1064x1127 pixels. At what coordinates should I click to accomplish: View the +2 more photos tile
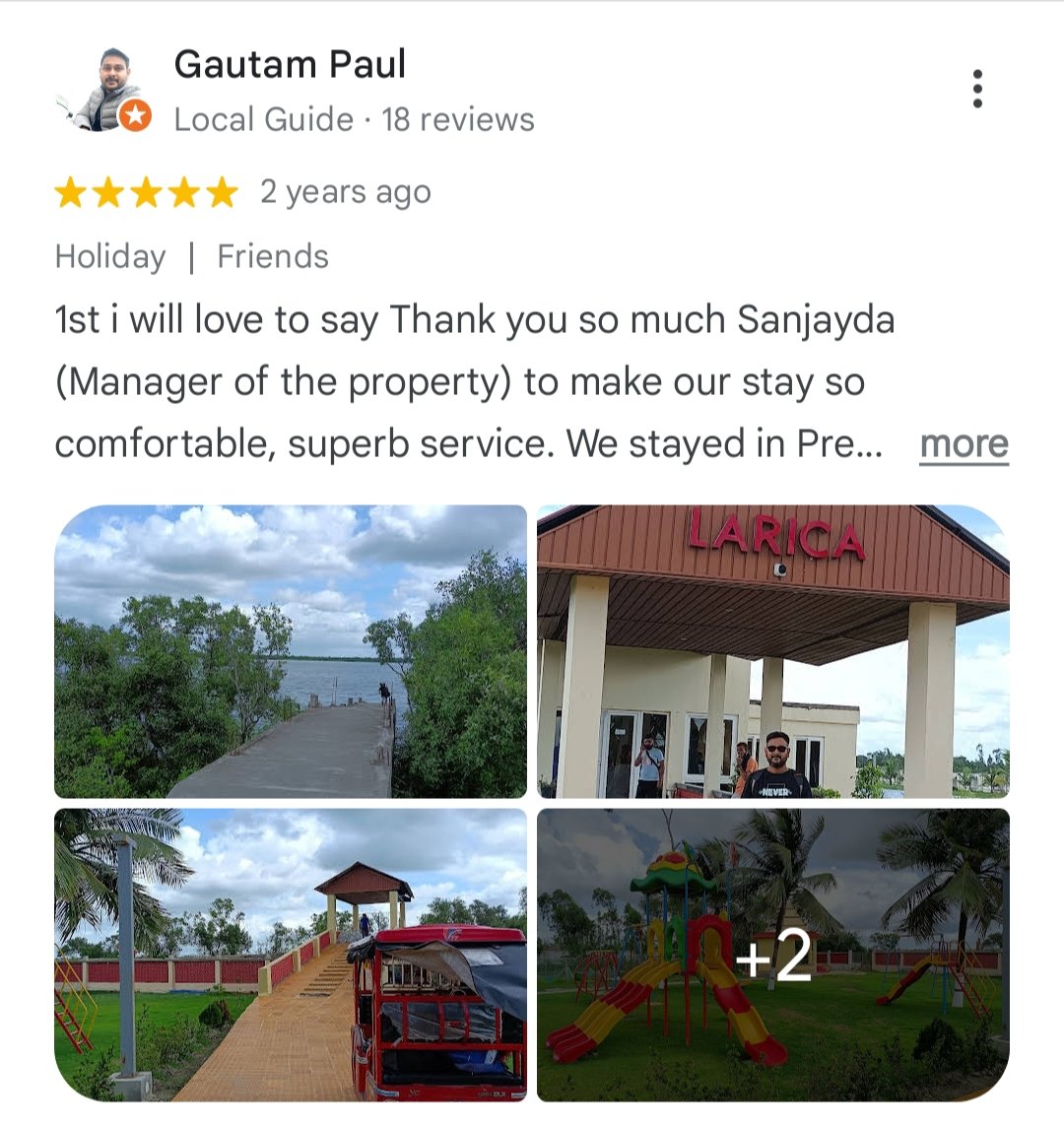(x=772, y=954)
